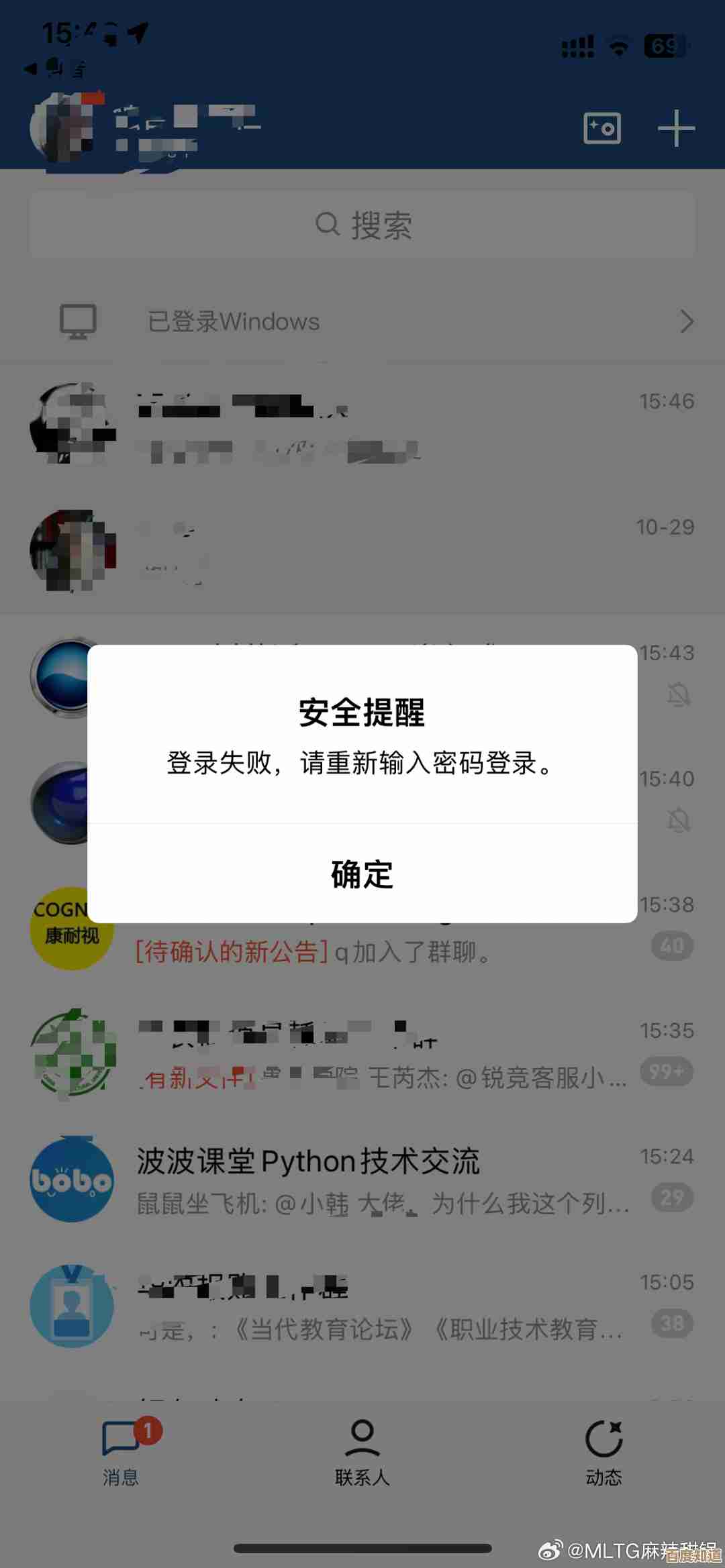Open the scan/camera icon in top bar

pyautogui.click(x=602, y=129)
